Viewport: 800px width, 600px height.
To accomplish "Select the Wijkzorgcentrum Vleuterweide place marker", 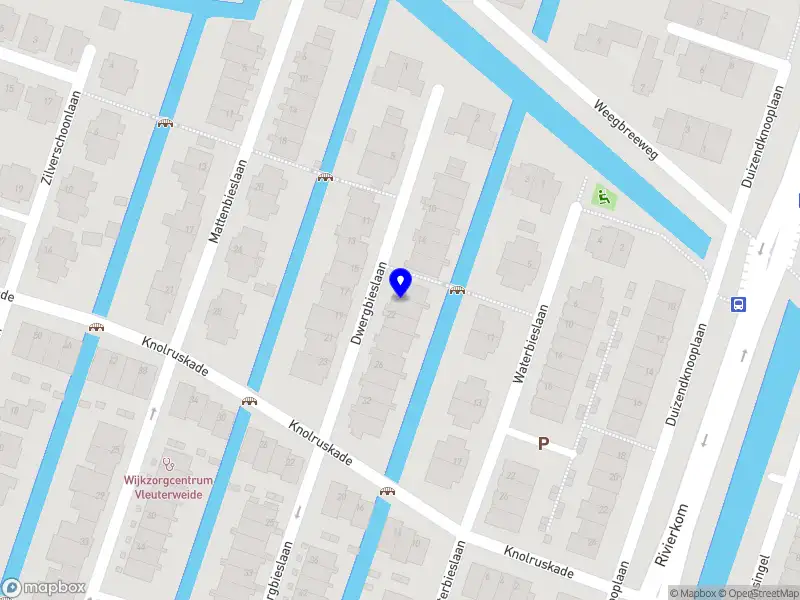I will pyautogui.click(x=168, y=464).
